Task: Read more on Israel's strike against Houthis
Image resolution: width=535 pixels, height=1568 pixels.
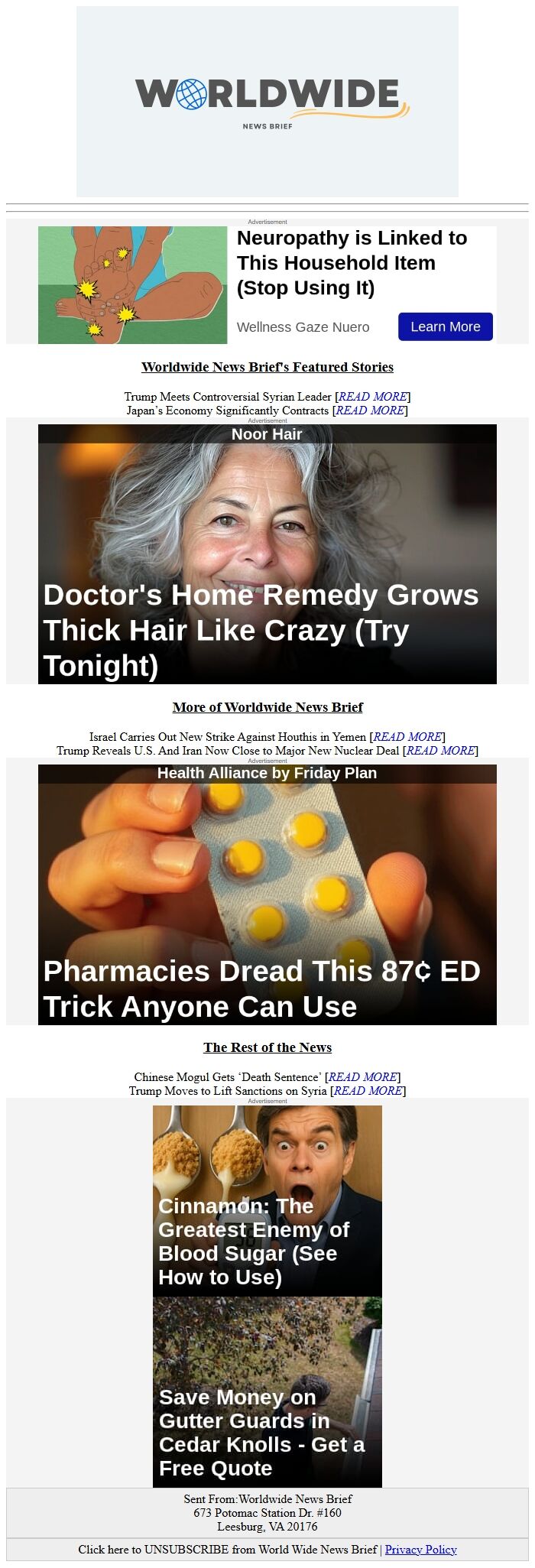Action: 407,737
